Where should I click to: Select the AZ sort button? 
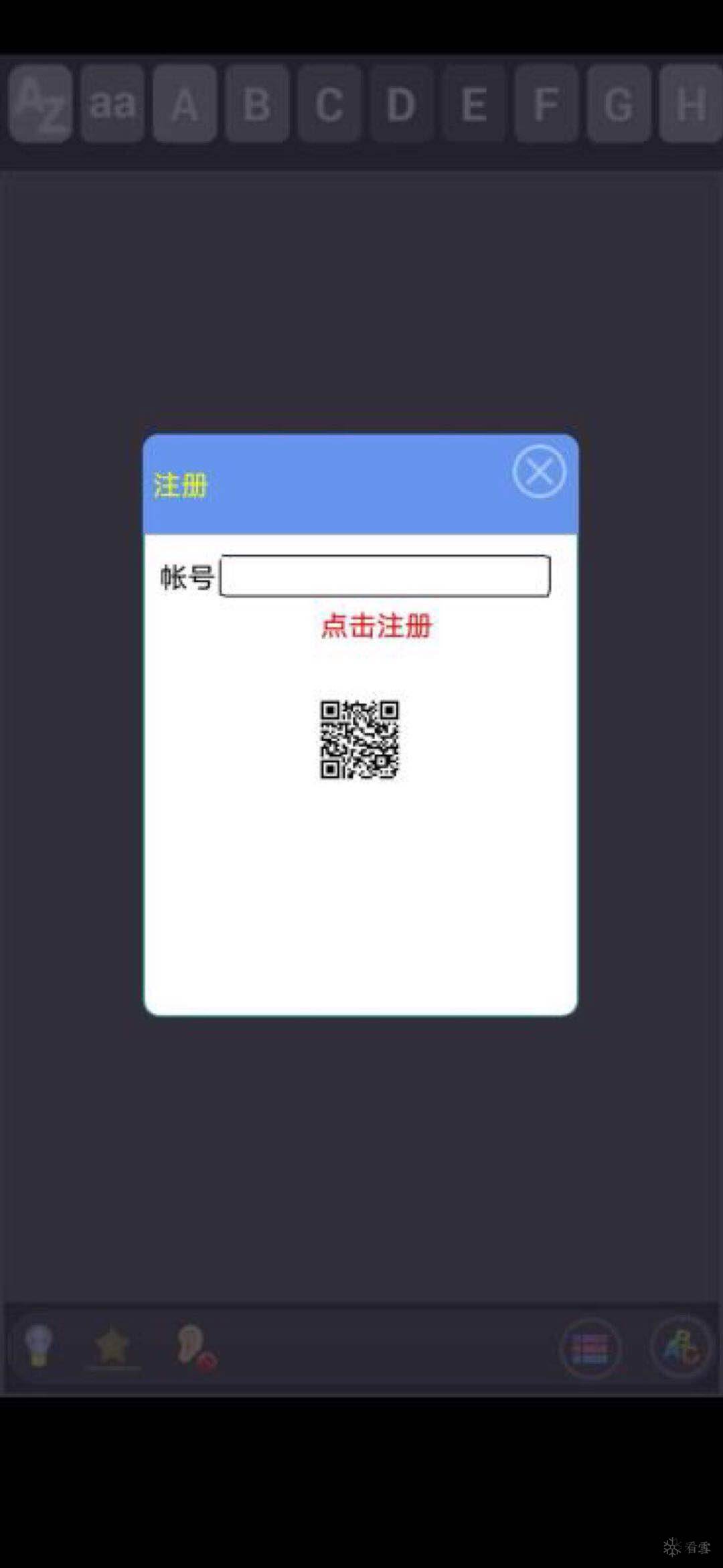40,104
